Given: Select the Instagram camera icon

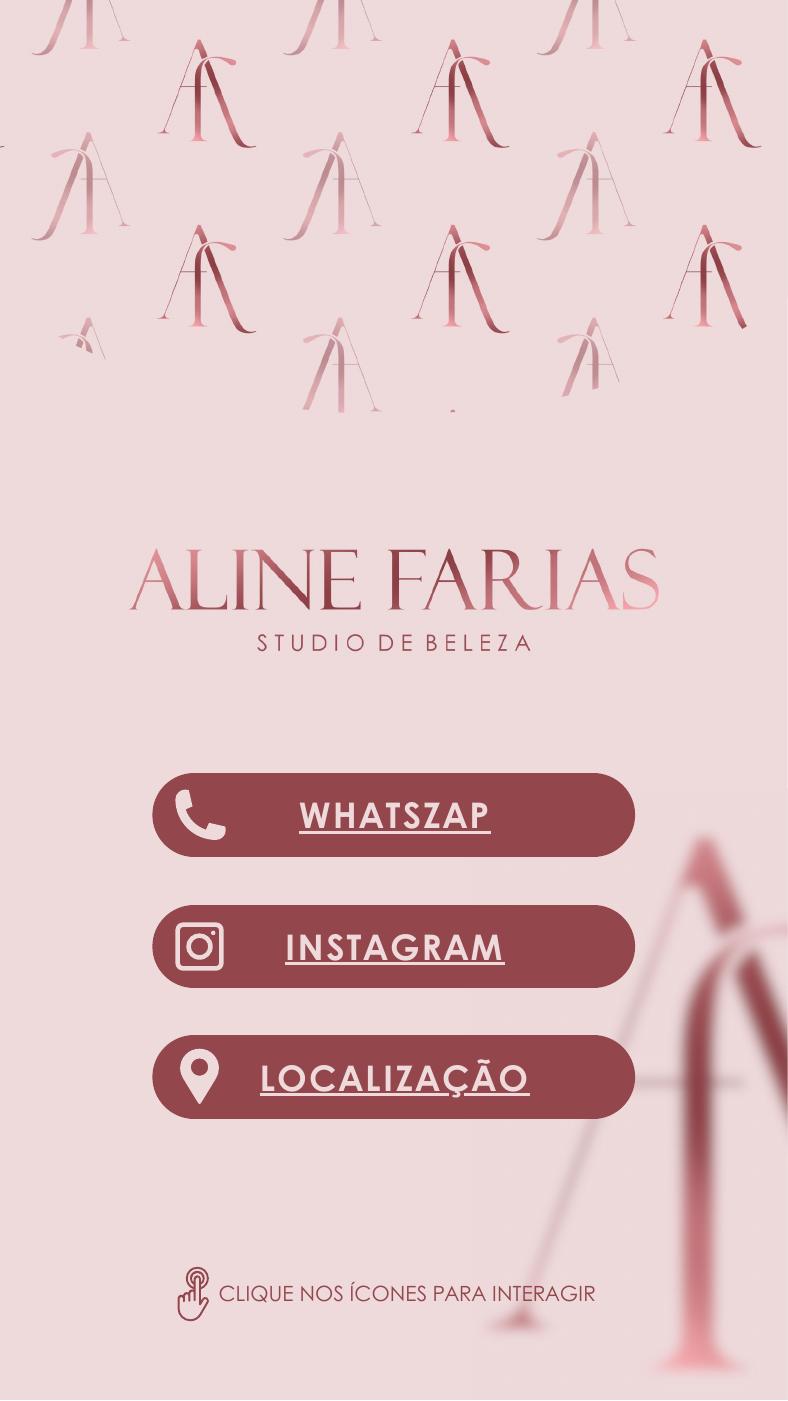Looking at the screenshot, I should click(201, 946).
